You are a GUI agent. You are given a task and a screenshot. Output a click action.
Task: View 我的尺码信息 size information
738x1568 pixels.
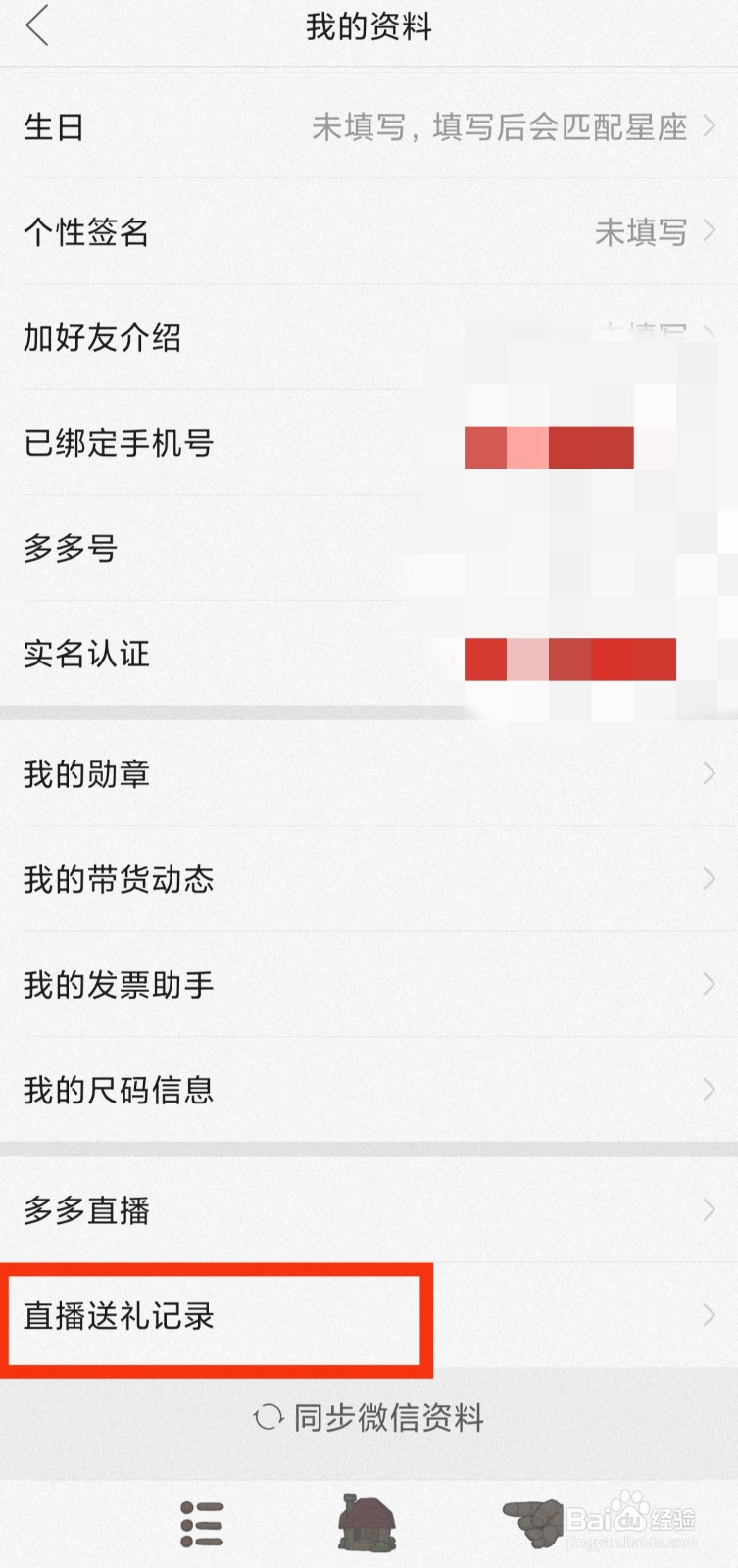coord(369,1090)
